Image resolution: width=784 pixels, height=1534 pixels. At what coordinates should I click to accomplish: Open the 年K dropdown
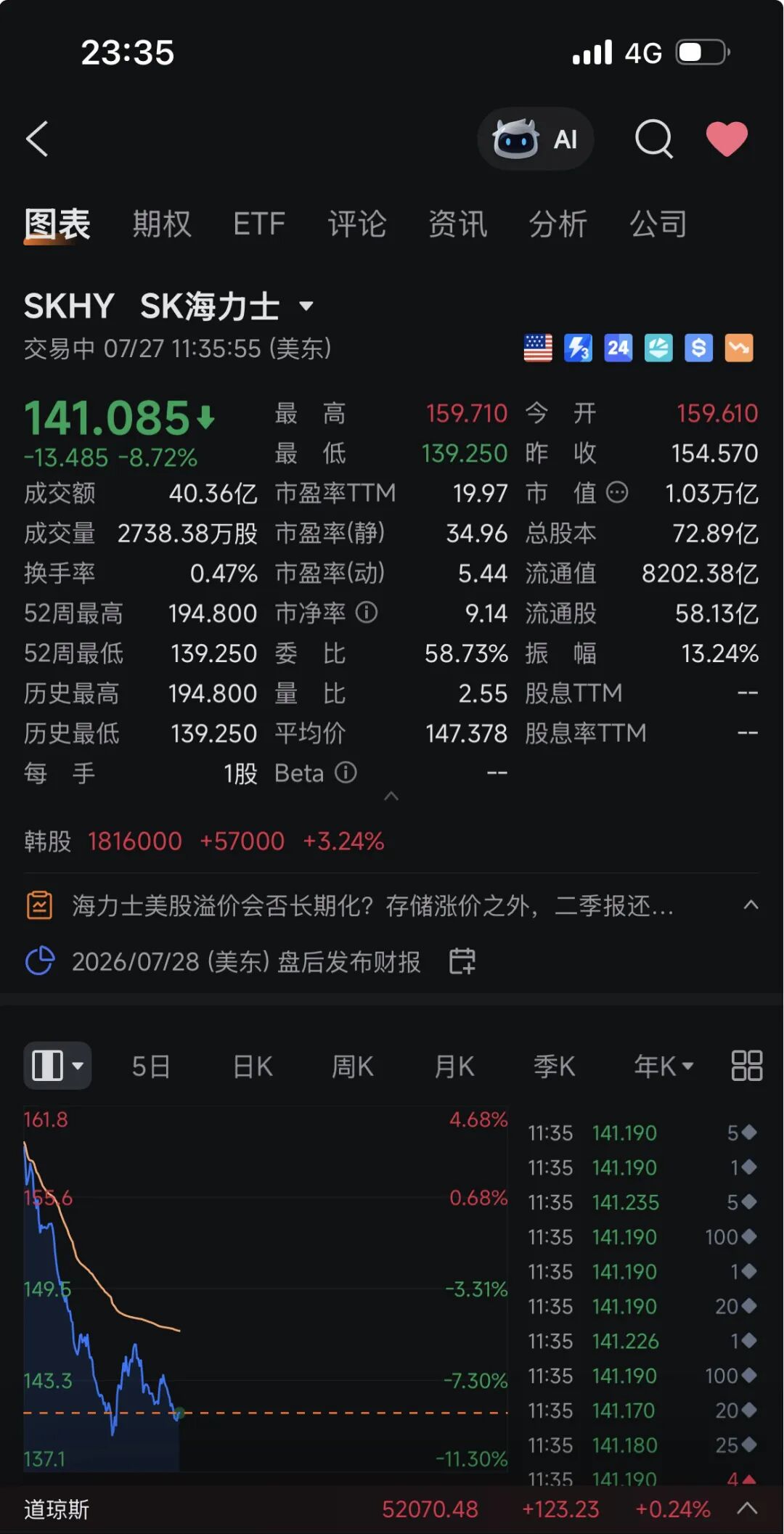[x=663, y=1066]
